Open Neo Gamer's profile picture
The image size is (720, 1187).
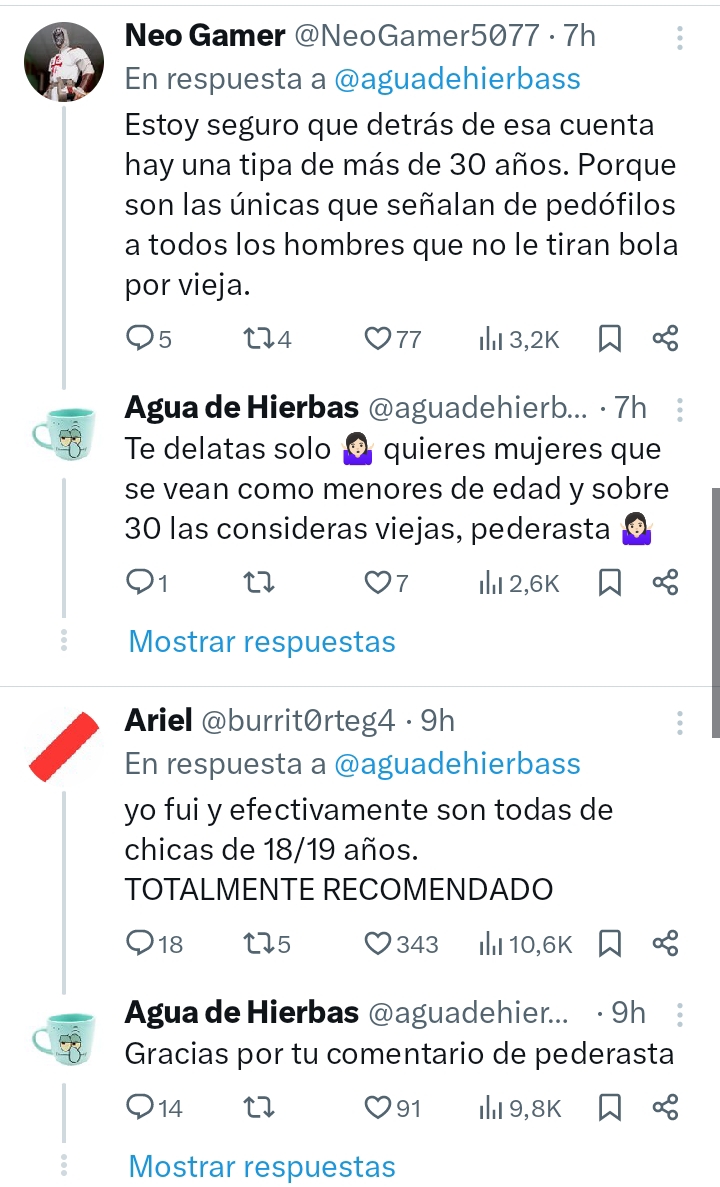(62, 60)
